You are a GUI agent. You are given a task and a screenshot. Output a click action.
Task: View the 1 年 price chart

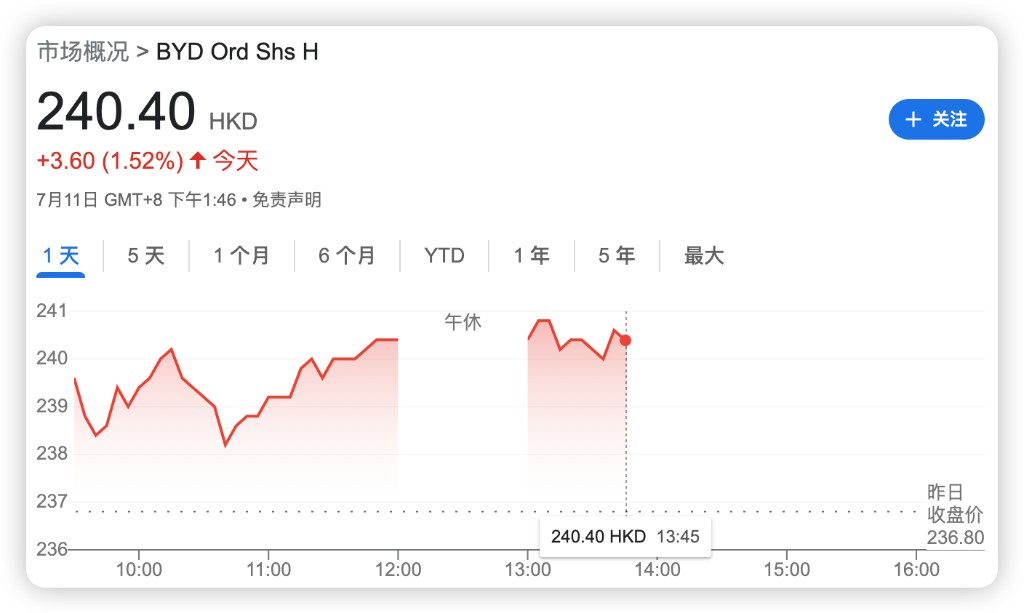(x=532, y=256)
